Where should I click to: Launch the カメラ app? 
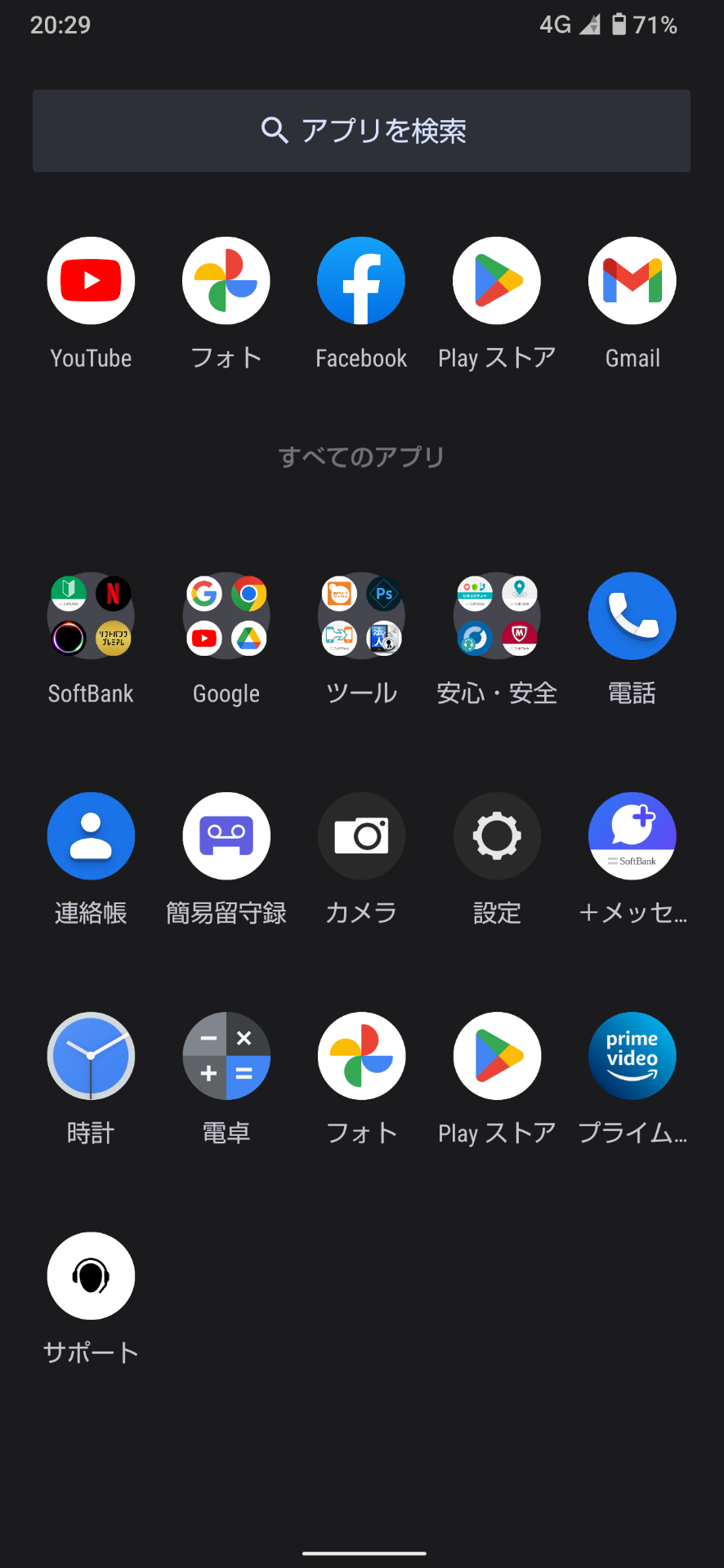pyautogui.click(x=361, y=835)
